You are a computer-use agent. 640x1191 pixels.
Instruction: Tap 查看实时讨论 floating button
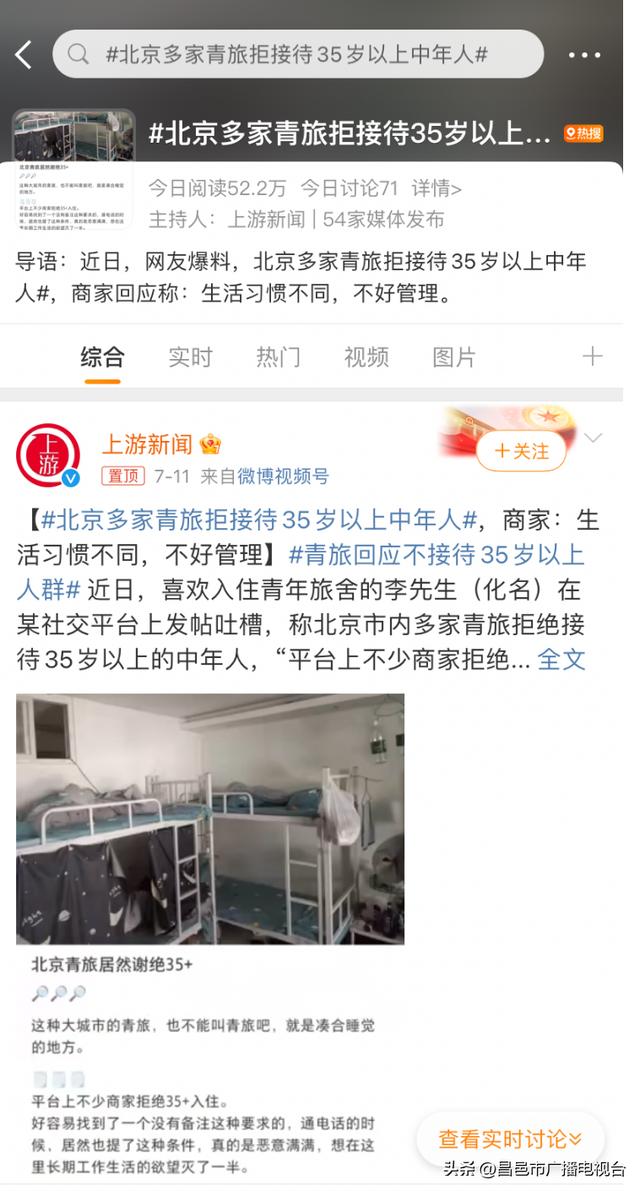509,1138
